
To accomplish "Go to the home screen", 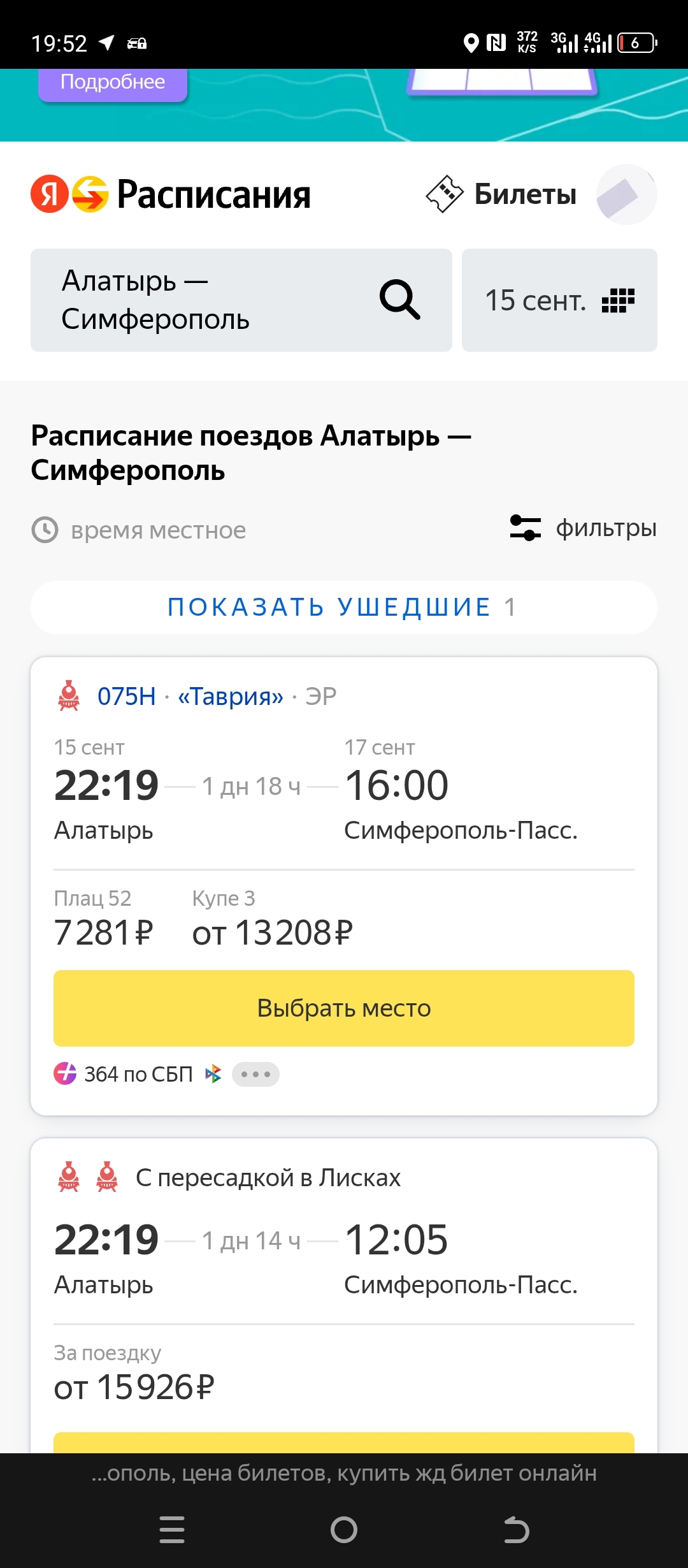I will [344, 1529].
